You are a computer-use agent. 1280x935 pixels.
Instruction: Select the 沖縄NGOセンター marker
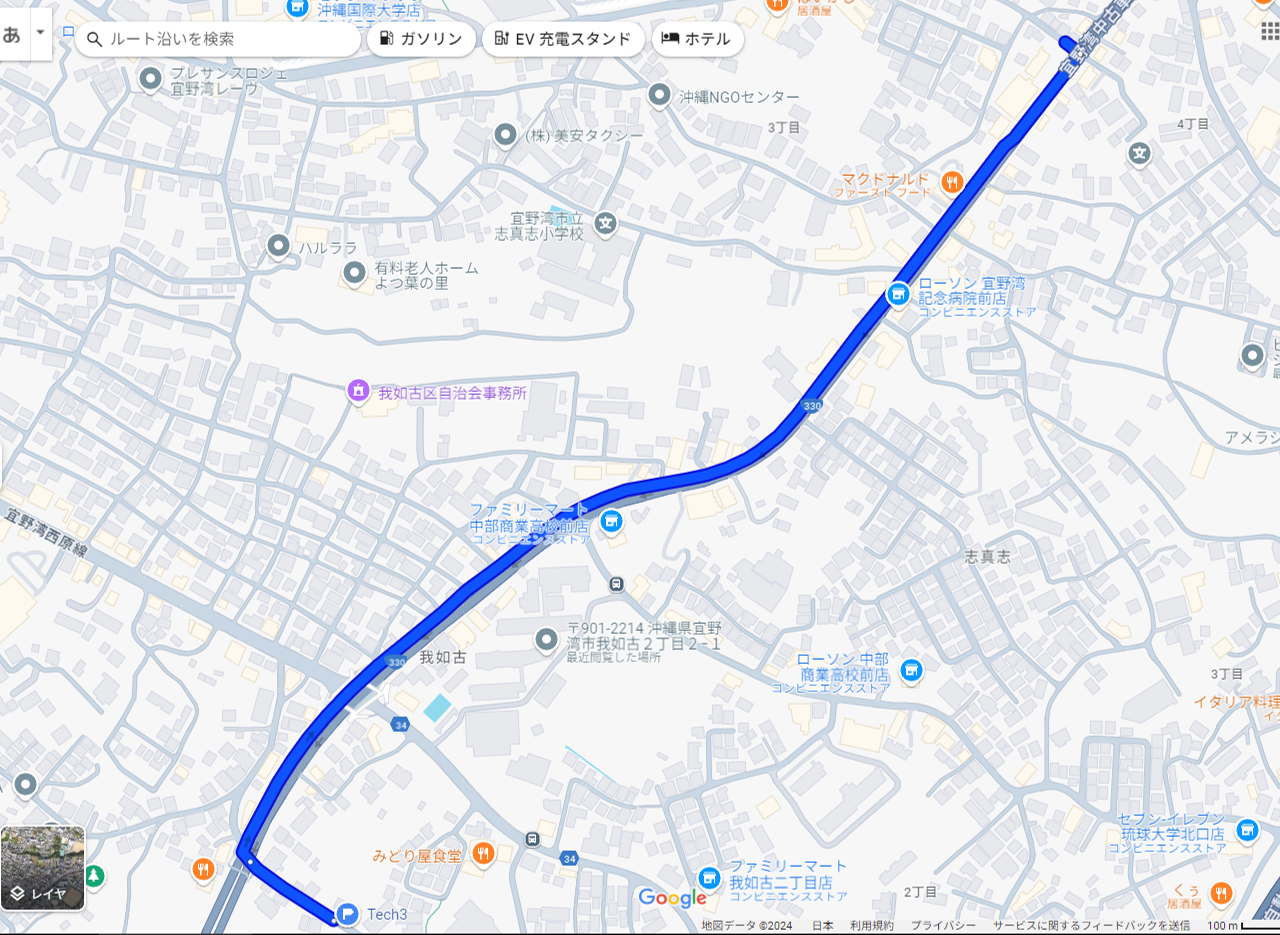pyautogui.click(x=659, y=96)
